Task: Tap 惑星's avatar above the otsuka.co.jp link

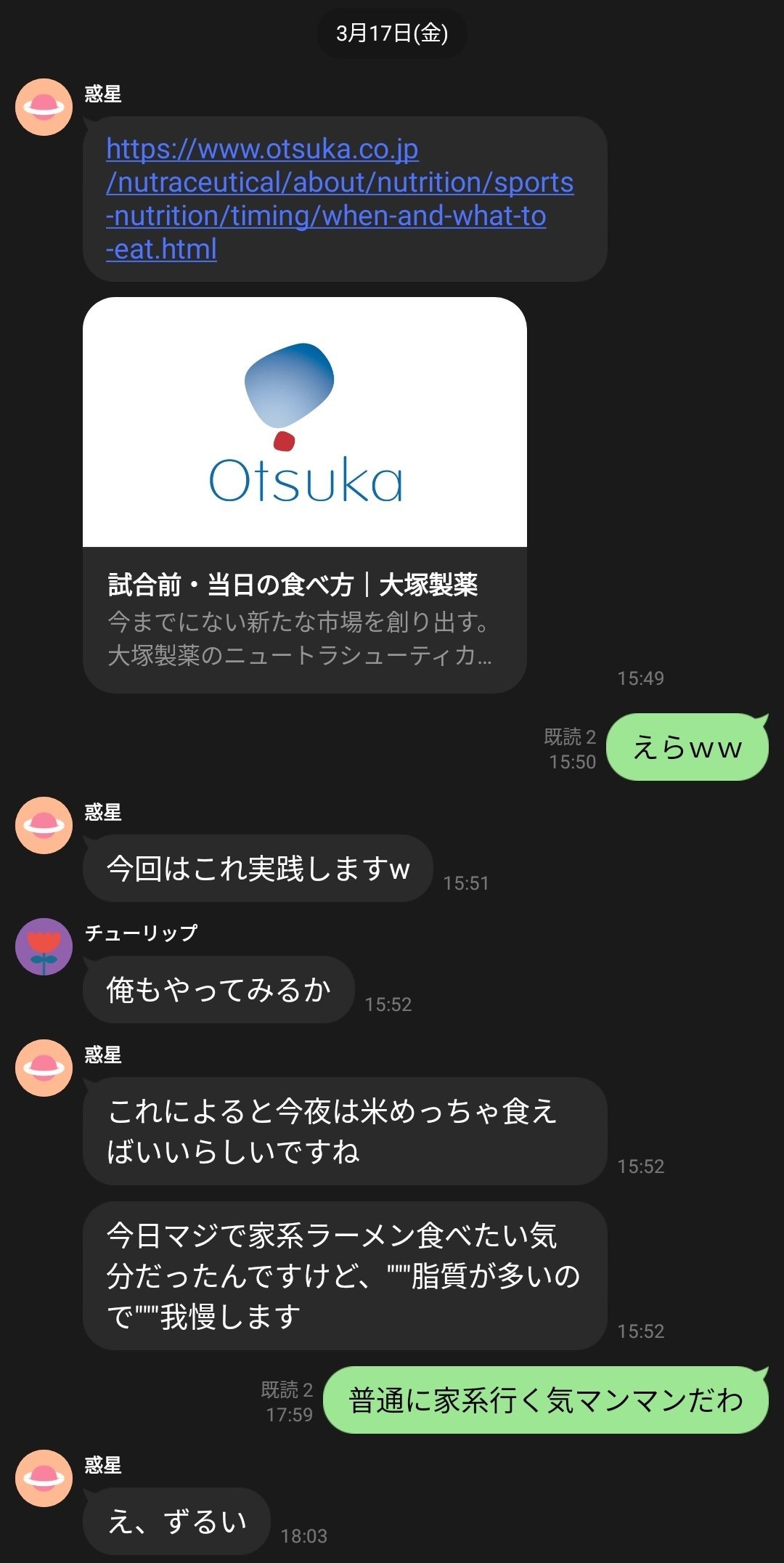Action: click(44, 107)
